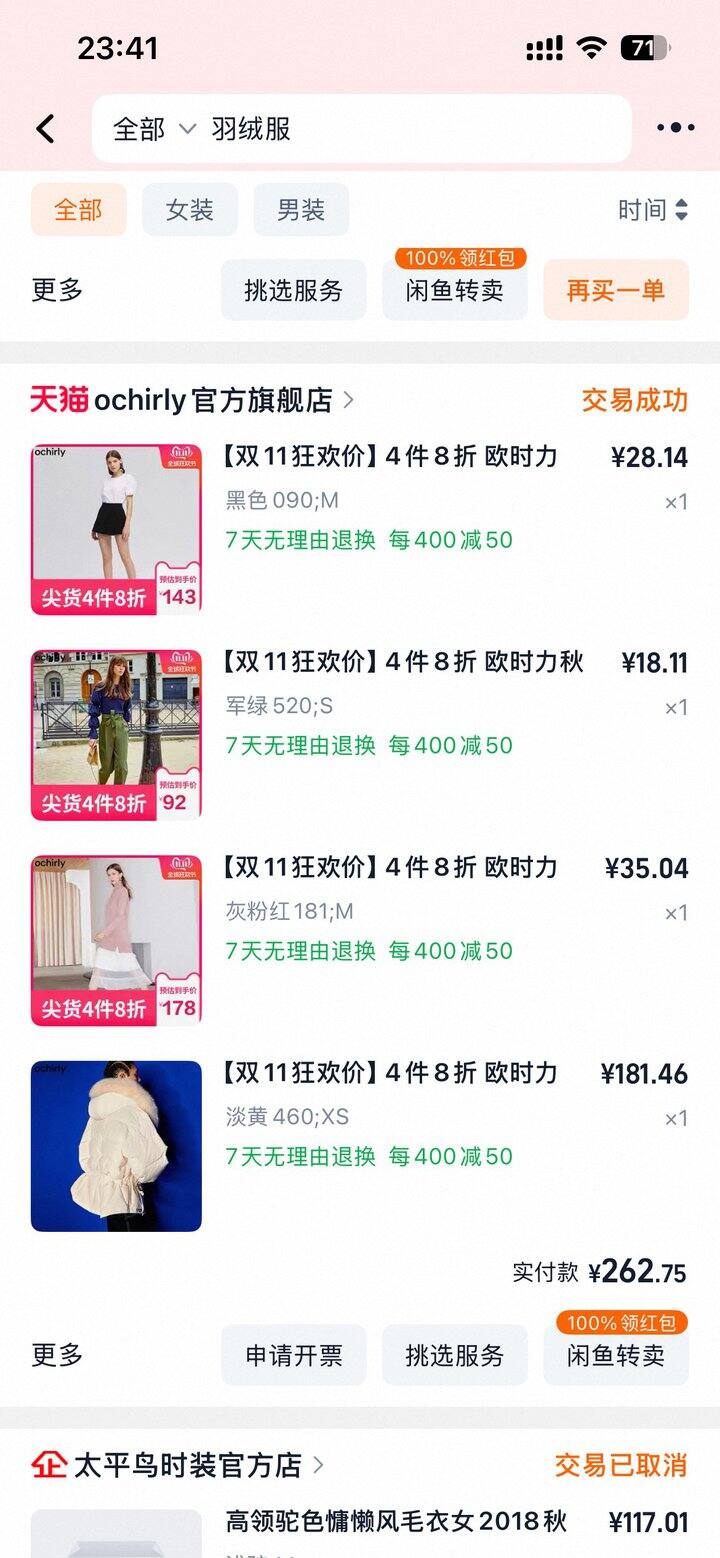The image size is (720, 1558).
Task: Tap the back arrow to return
Action: click(x=42, y=128)
